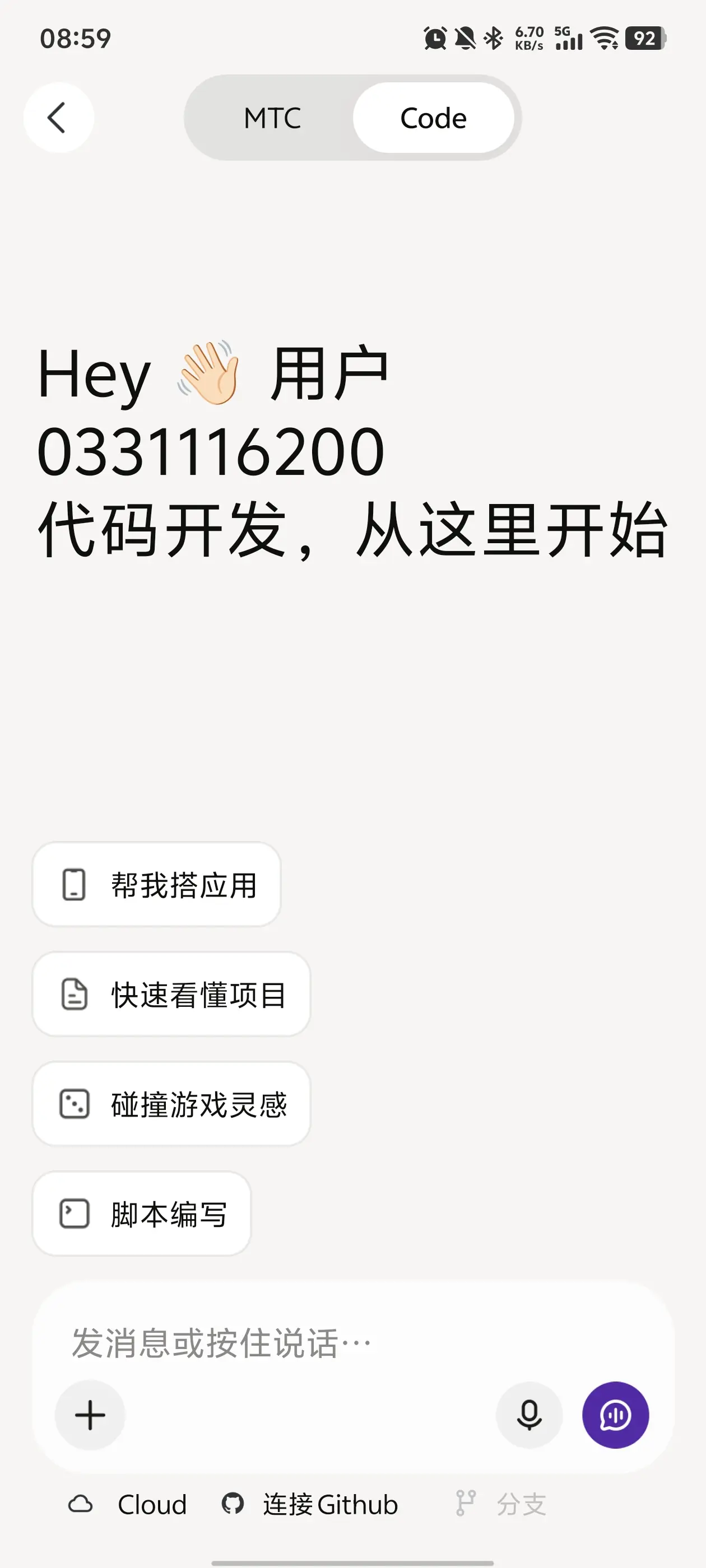Viewport: 706px width, 1568px height.
Task: Start voice chat with the purple button
Action: click(615, 1415)
